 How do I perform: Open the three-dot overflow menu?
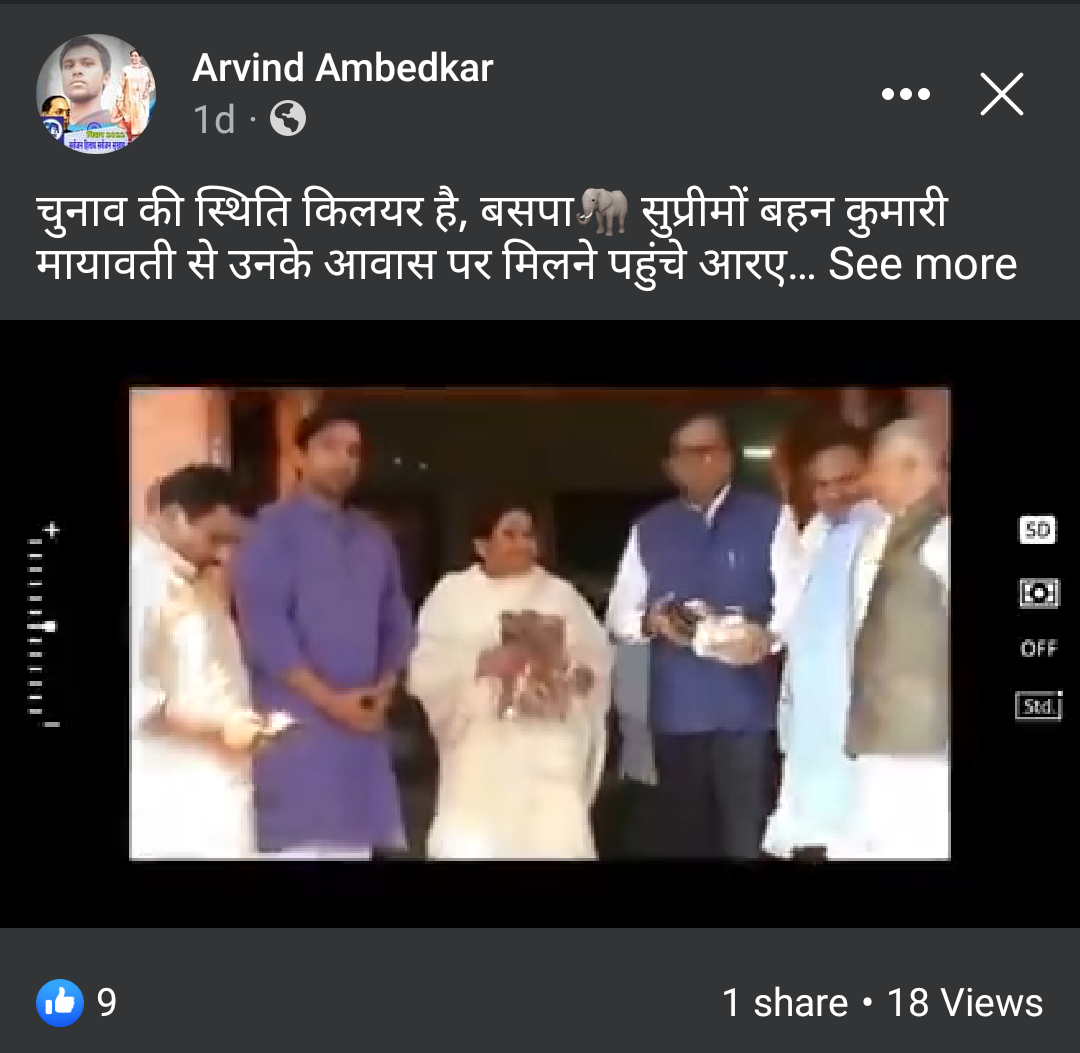point(906,95)
